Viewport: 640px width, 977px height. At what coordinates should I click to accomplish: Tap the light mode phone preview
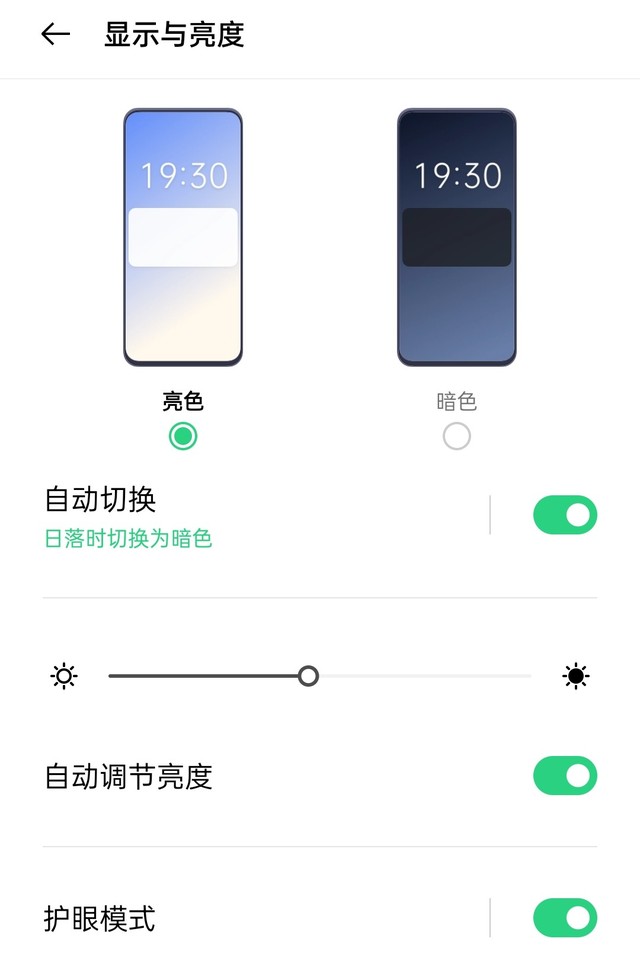tap(183, 237)
